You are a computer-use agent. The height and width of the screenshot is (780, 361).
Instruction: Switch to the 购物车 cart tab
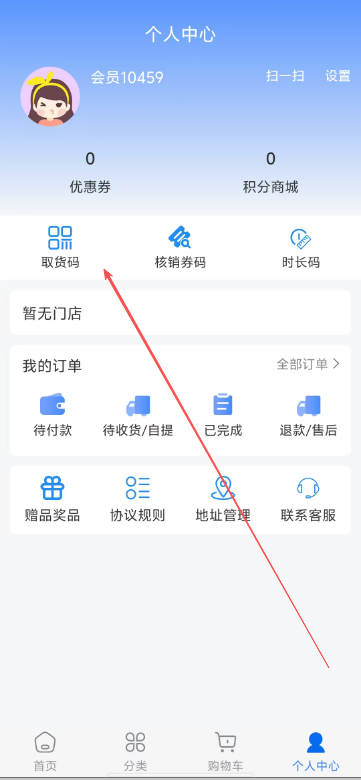[226, 751]
